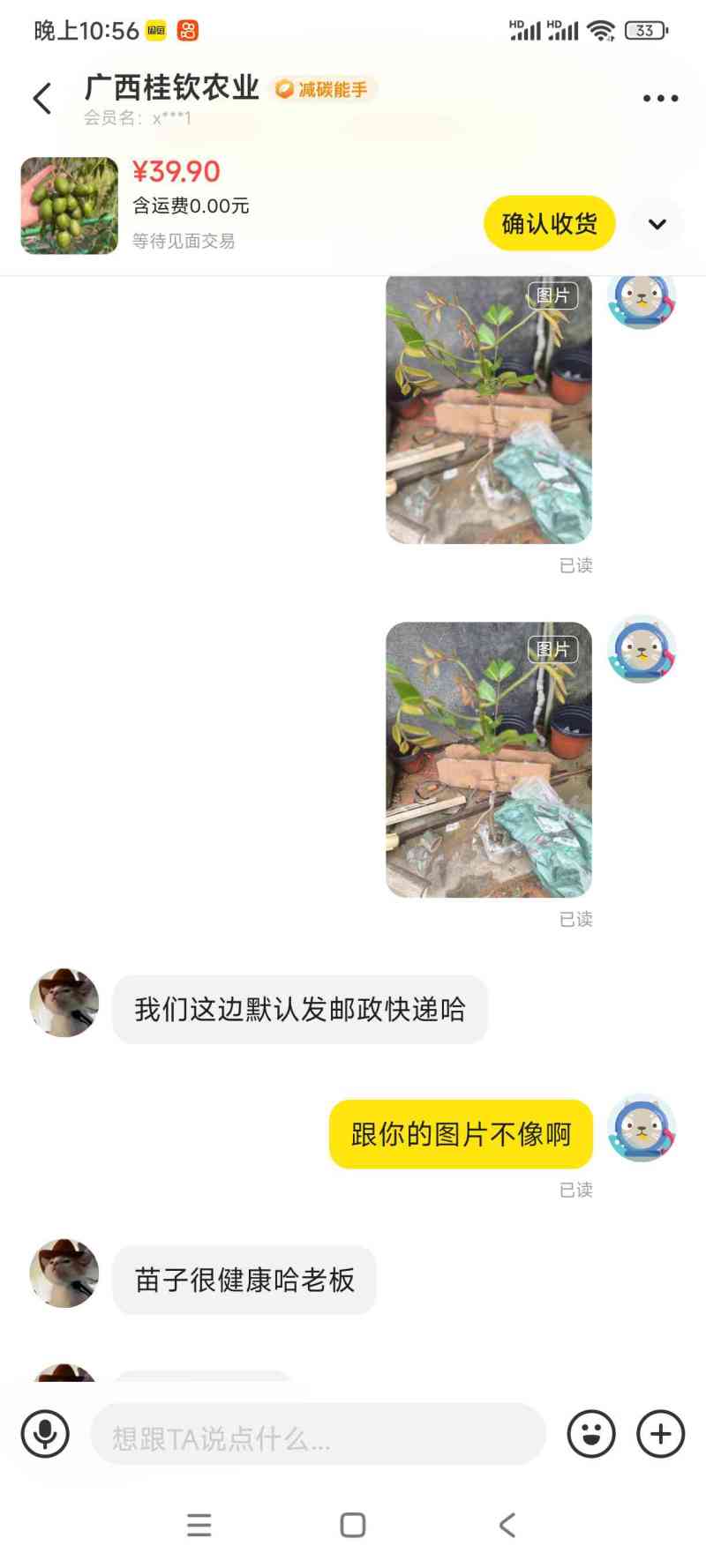Open the system recent apps menu
Screen dimensions: 706x1568
click(199, 1525)
